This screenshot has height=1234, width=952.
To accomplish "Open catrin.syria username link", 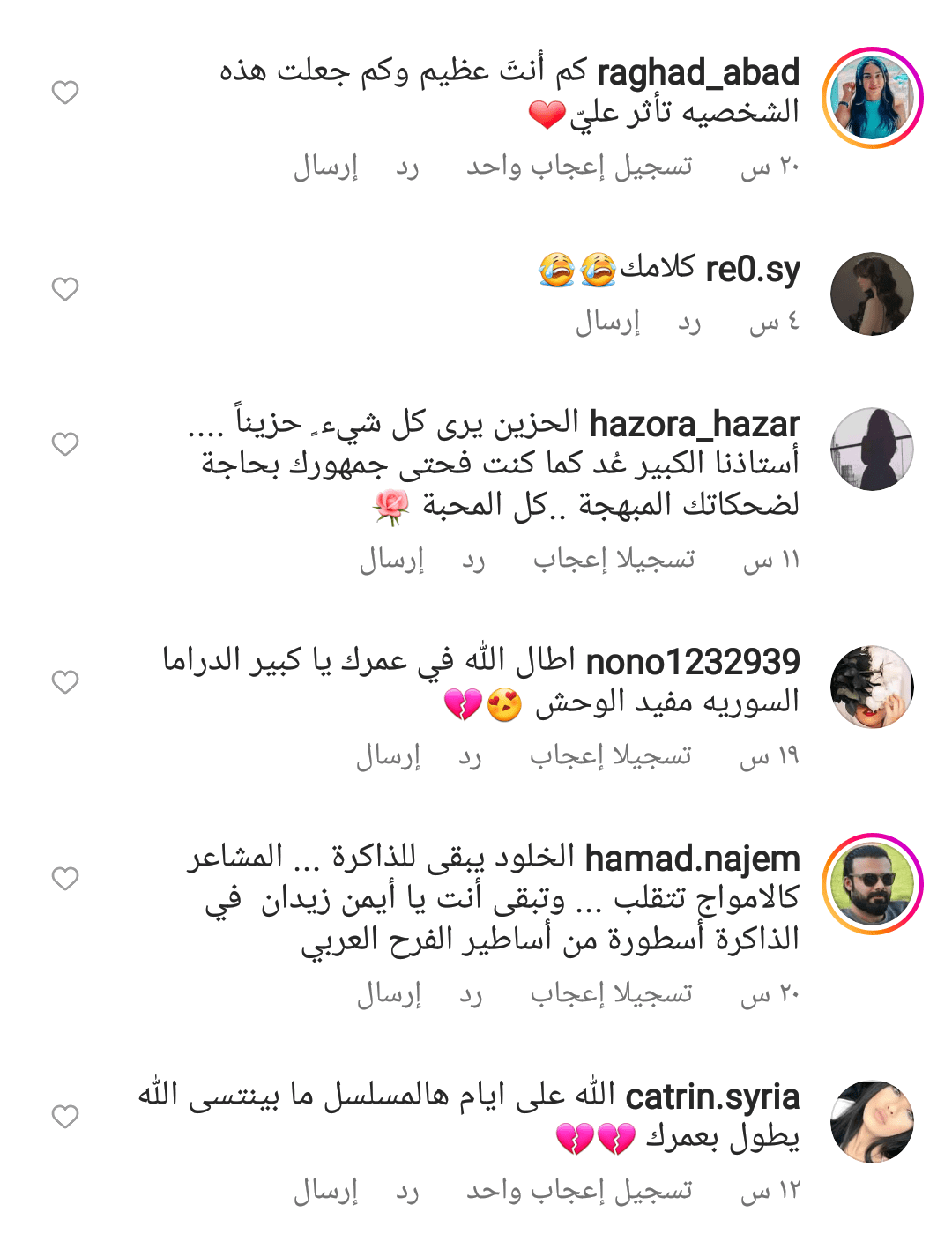I will [x=712, y=1097].
